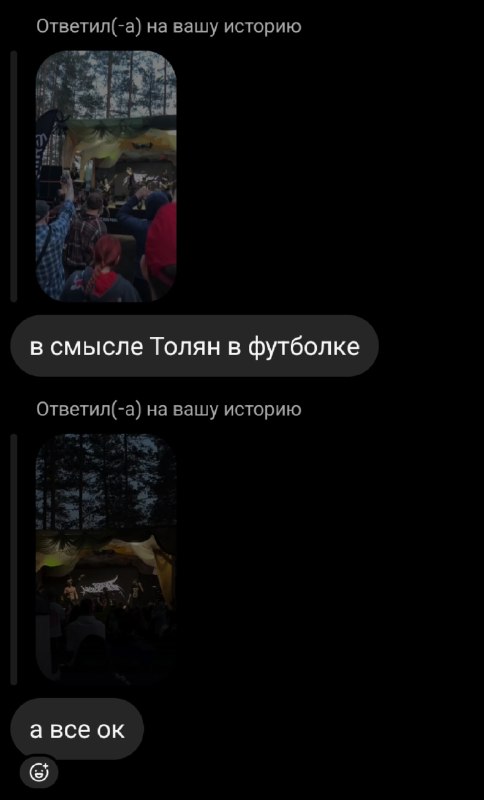Add an emoji reaction to "а все ок"
The width and height of the screenshot is (484, 800).
point(39,772)
